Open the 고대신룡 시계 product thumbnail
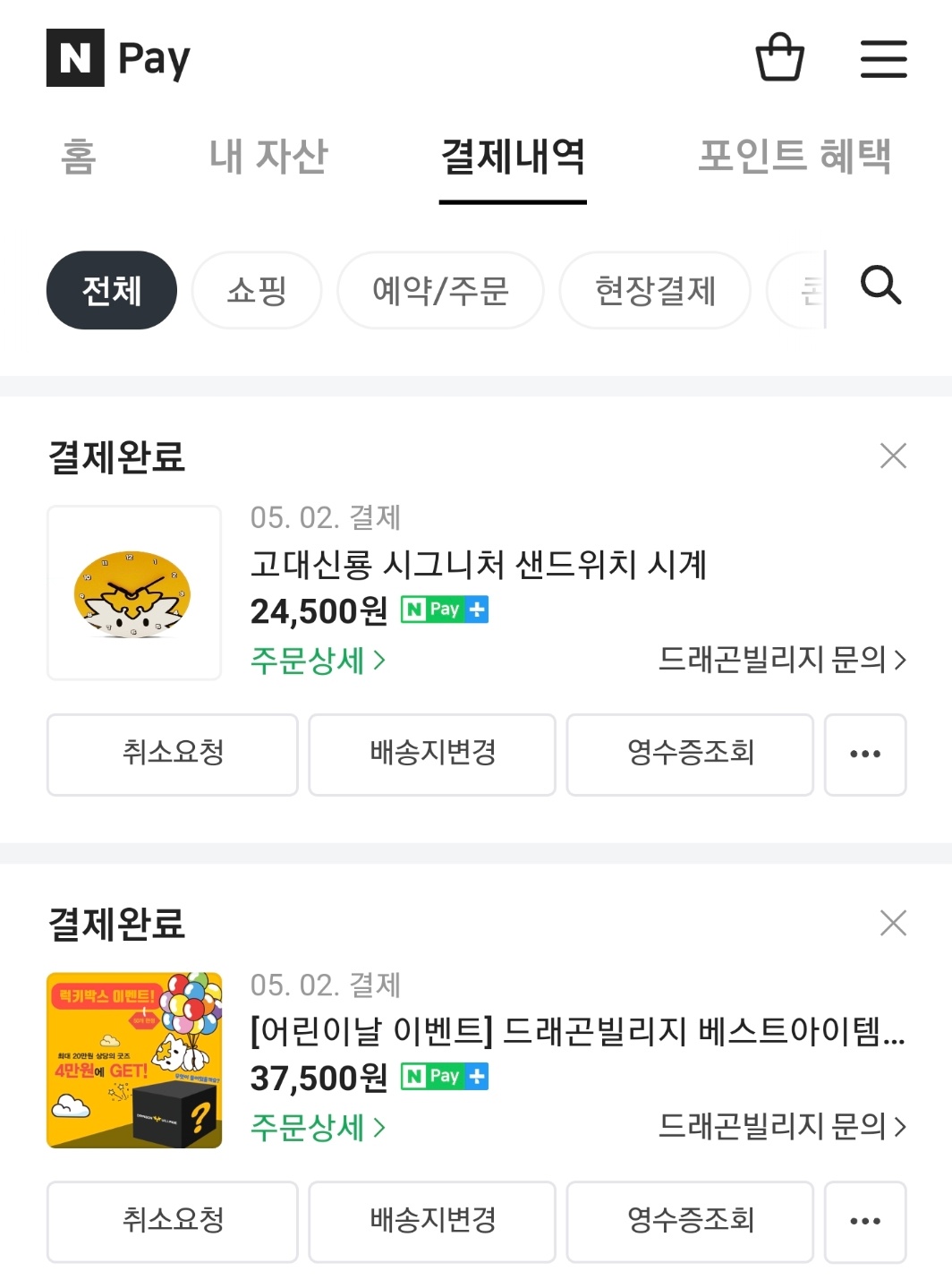Image resolution: width=952 pixels, height=1288 pixels. point(134,593)
